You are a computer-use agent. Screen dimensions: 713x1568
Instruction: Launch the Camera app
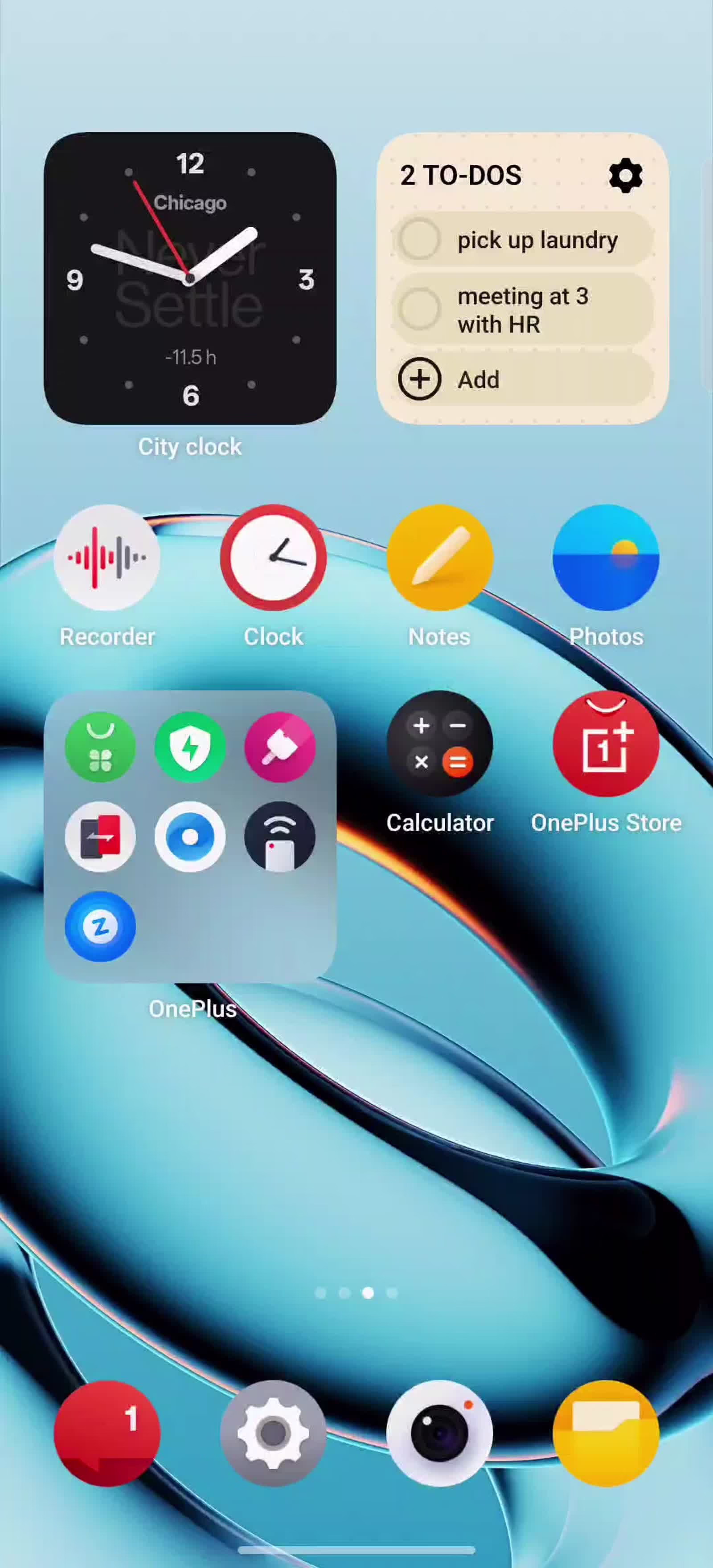[440, 1433]
